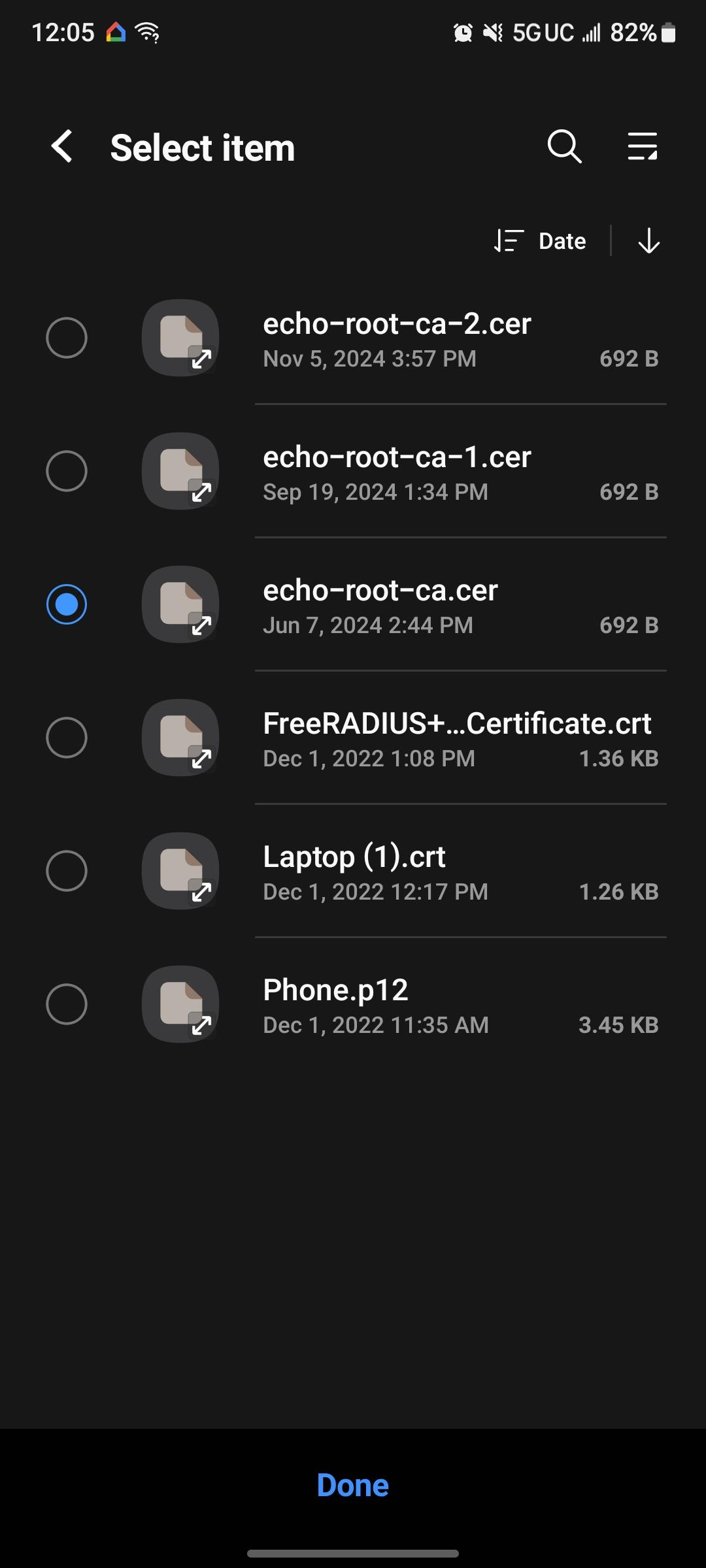Confirm selection with Done

(x=353, y=1484)
